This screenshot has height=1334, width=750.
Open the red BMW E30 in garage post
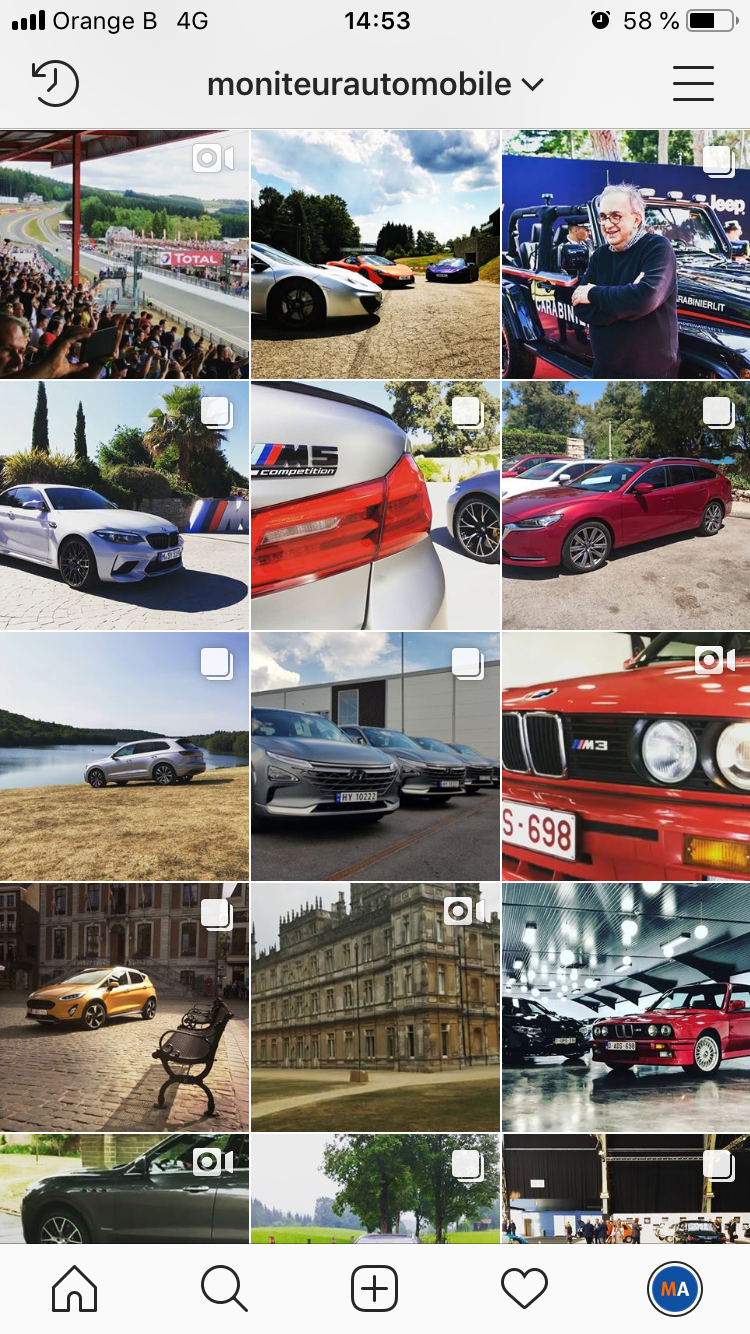pos(626,1007)
